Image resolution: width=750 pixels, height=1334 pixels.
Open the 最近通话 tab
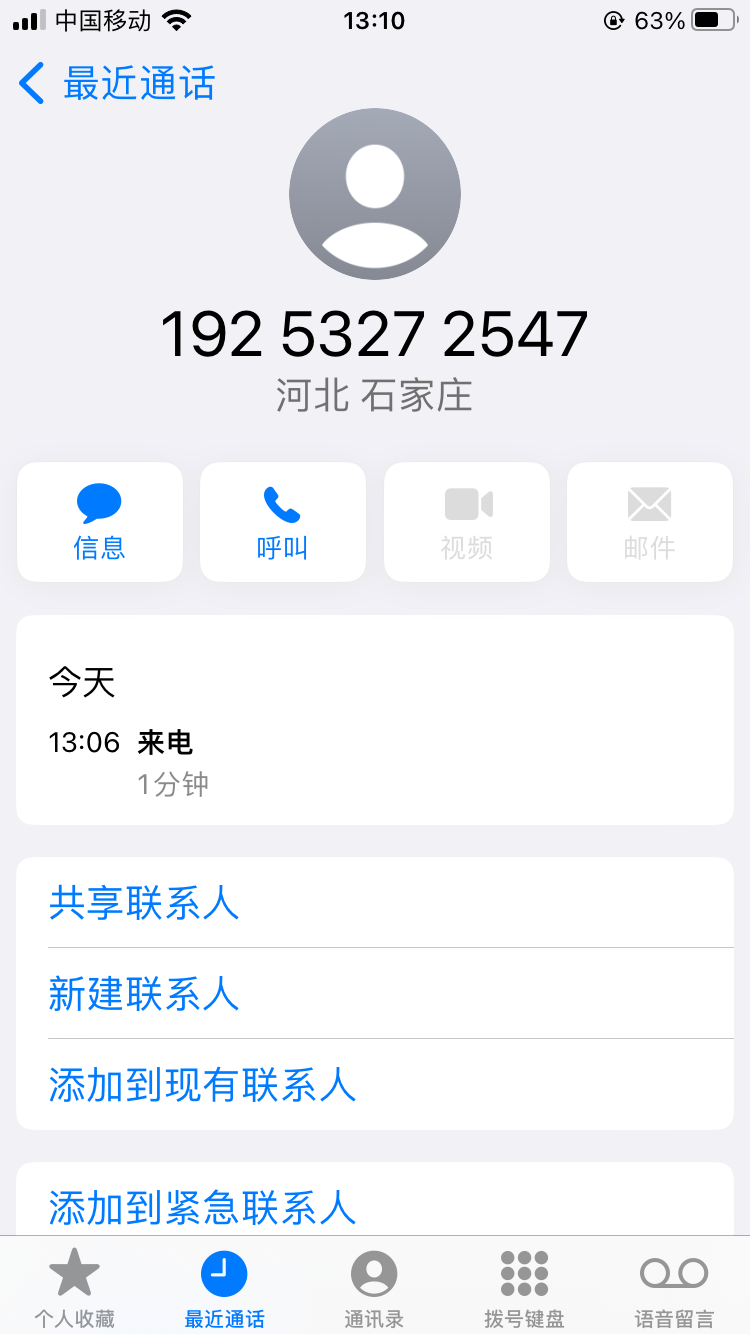tap(224, 1289)
